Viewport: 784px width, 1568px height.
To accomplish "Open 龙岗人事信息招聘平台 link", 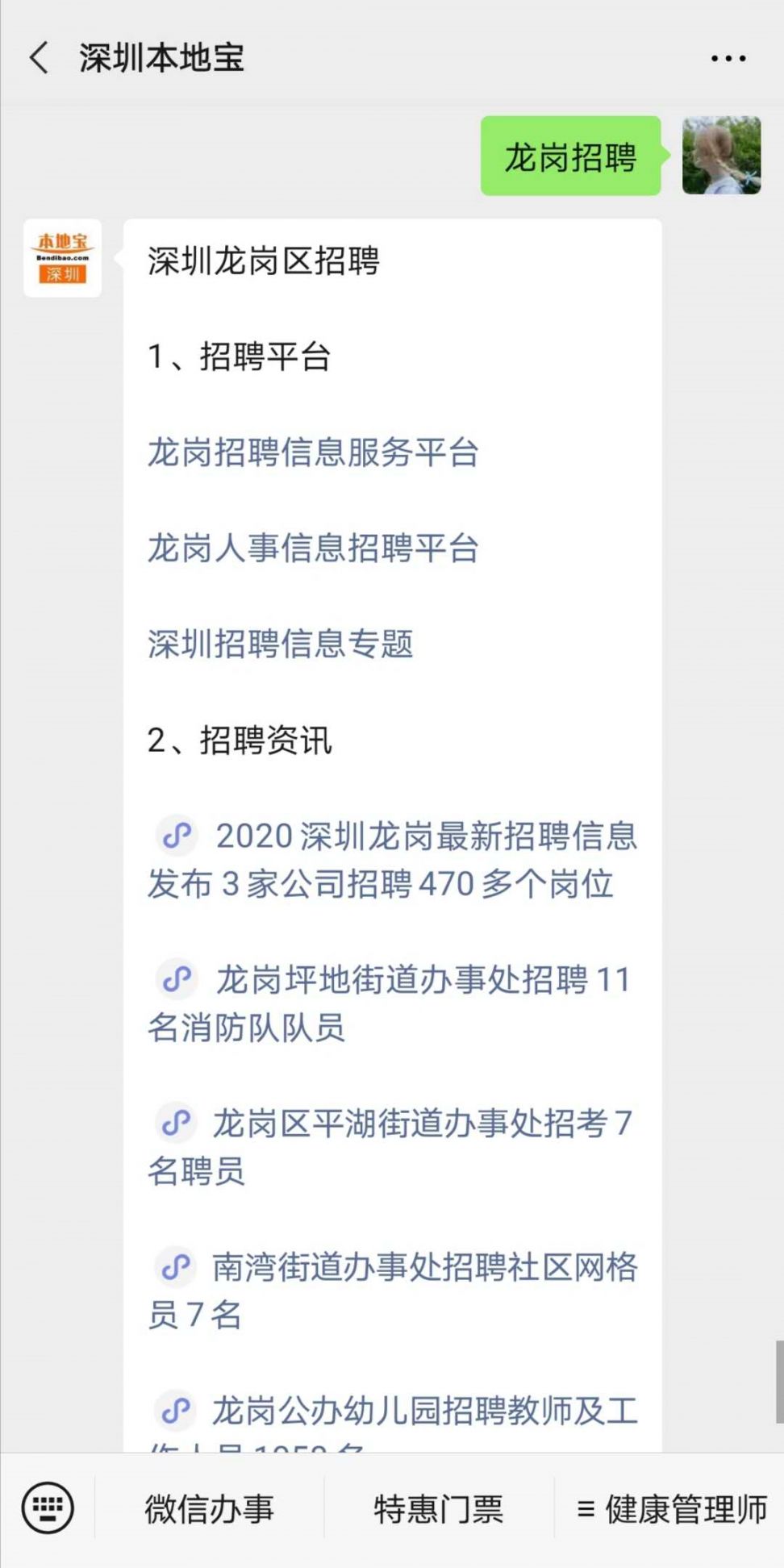I will [x=313, y=548].
